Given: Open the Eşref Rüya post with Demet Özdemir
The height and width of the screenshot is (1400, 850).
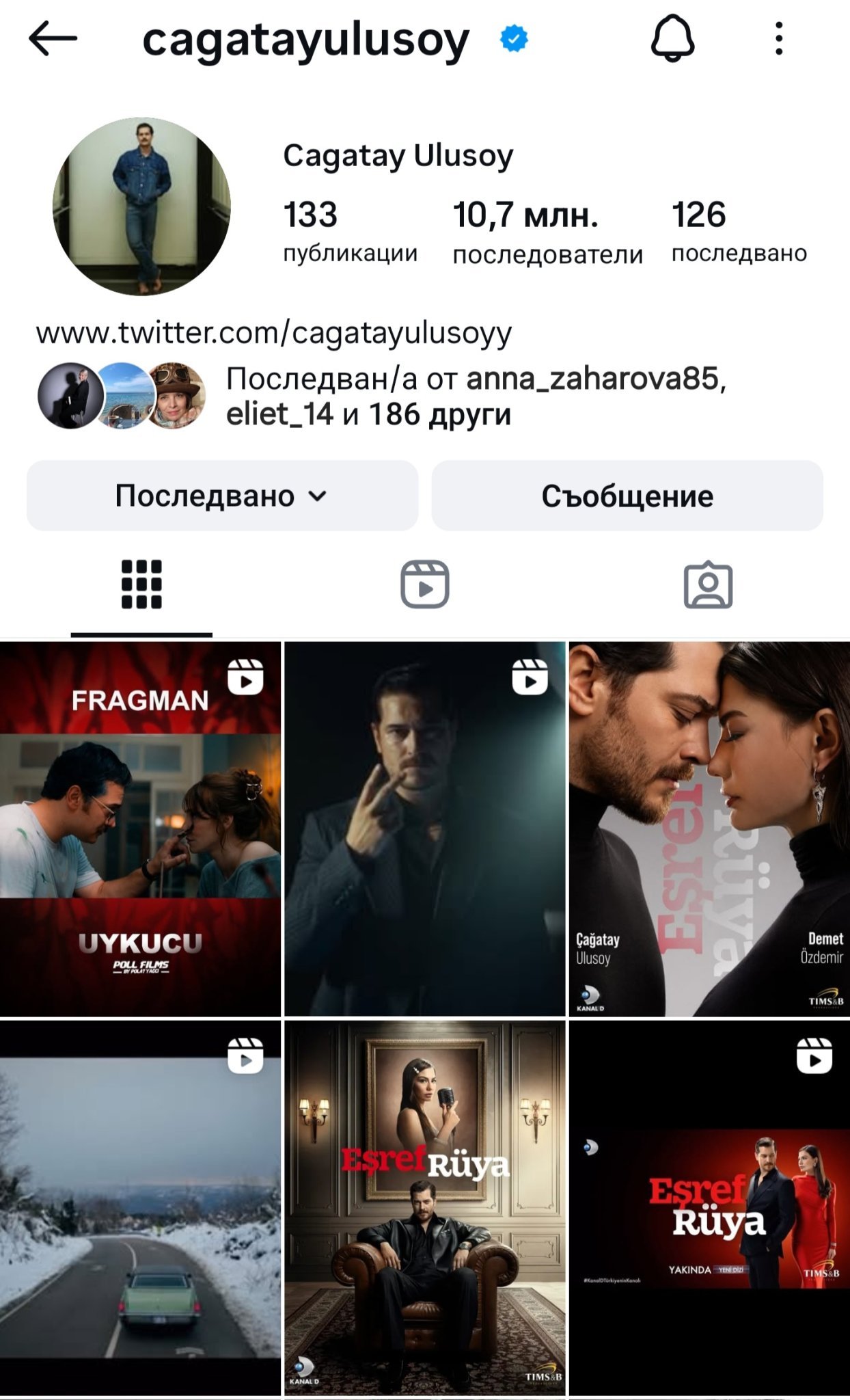Looking at the screenshot, I should coord(709,829).
